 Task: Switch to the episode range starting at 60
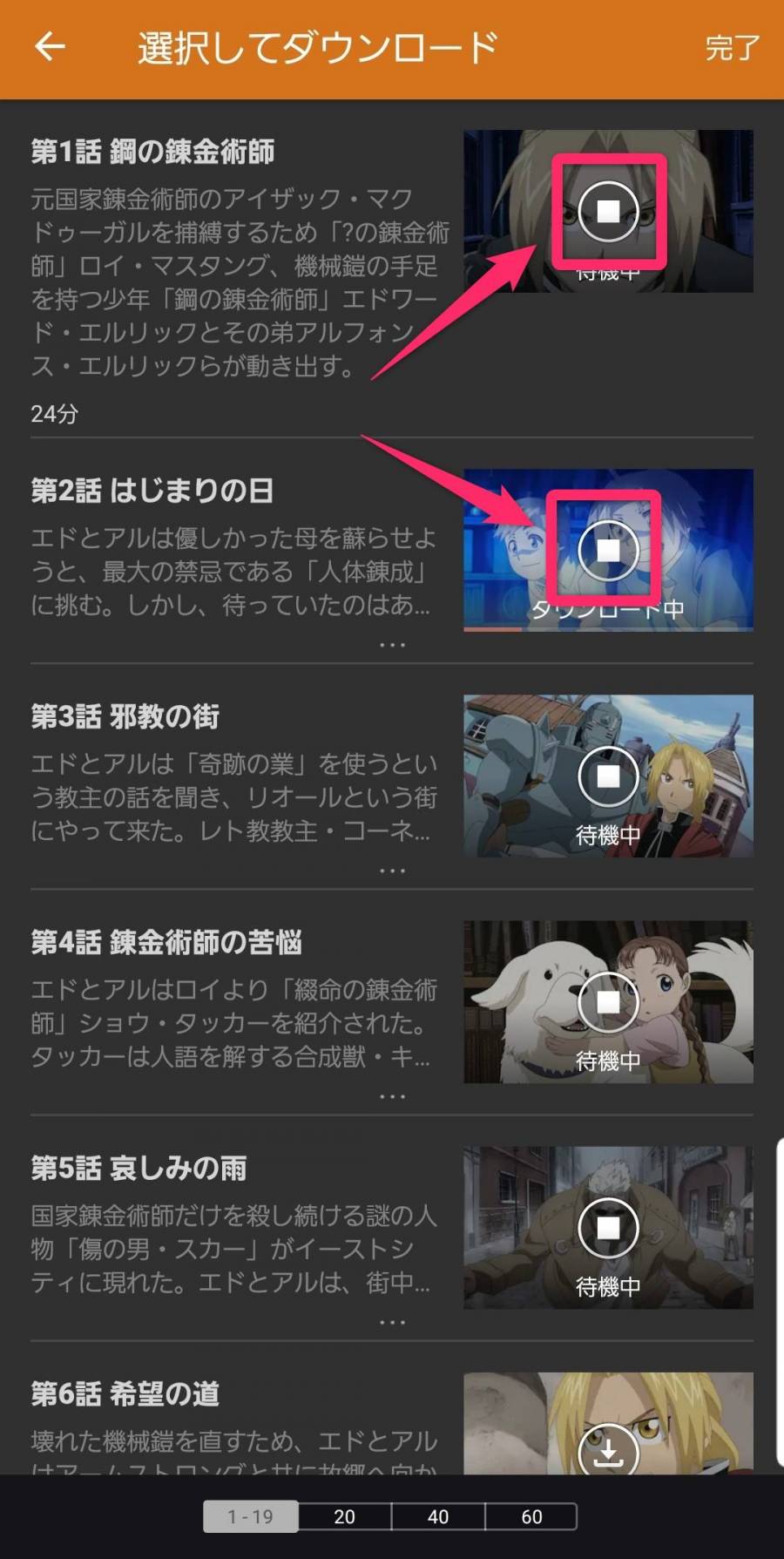coord(531,1516)
